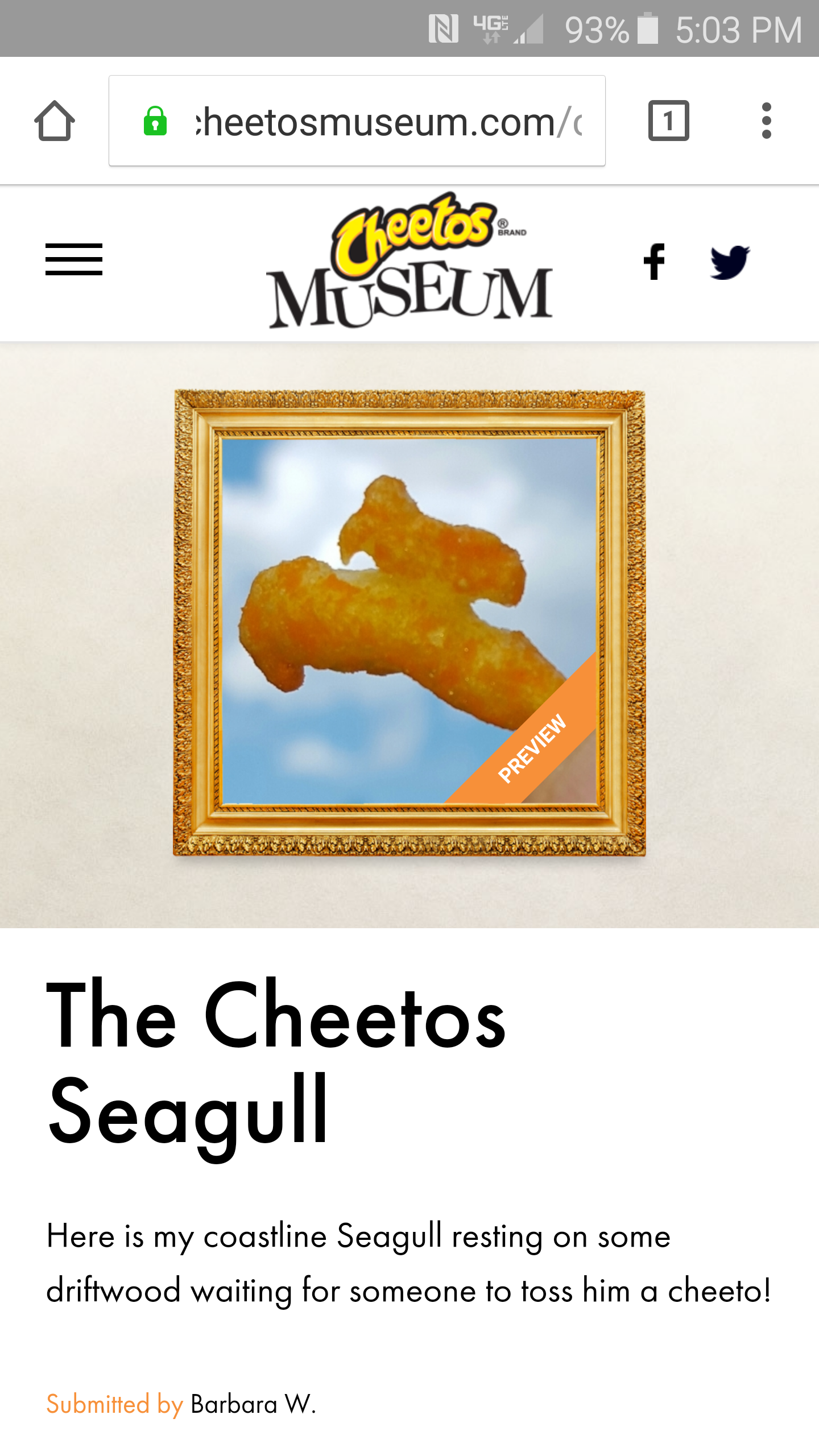
Task: Go to the browser home page
Action: (x=55, y=121)
